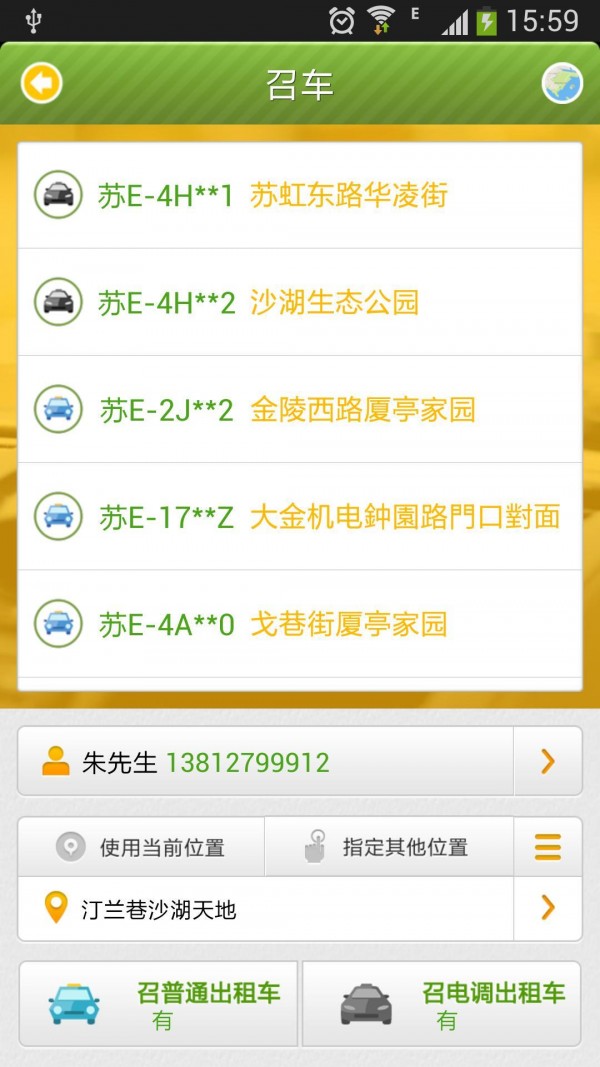Choose taxi 苏E-17**Z at 大金机电

click(300, 517)
